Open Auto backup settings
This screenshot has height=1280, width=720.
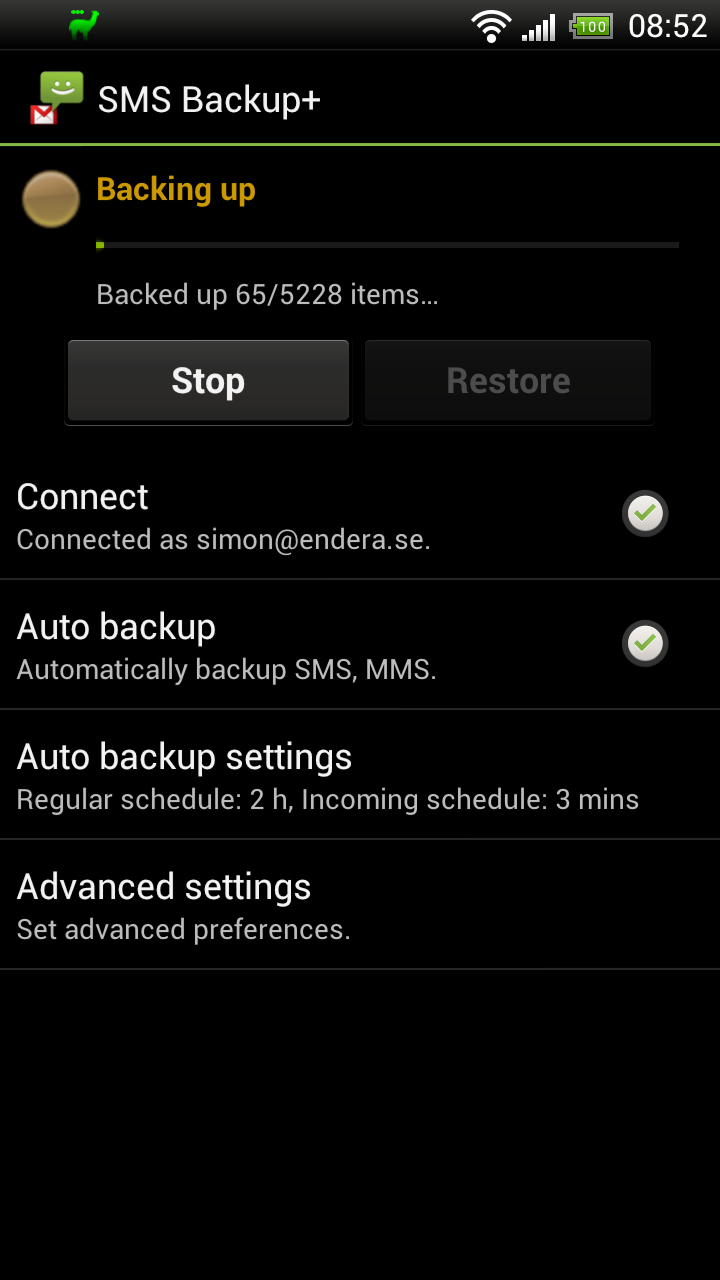coord(328,775)
